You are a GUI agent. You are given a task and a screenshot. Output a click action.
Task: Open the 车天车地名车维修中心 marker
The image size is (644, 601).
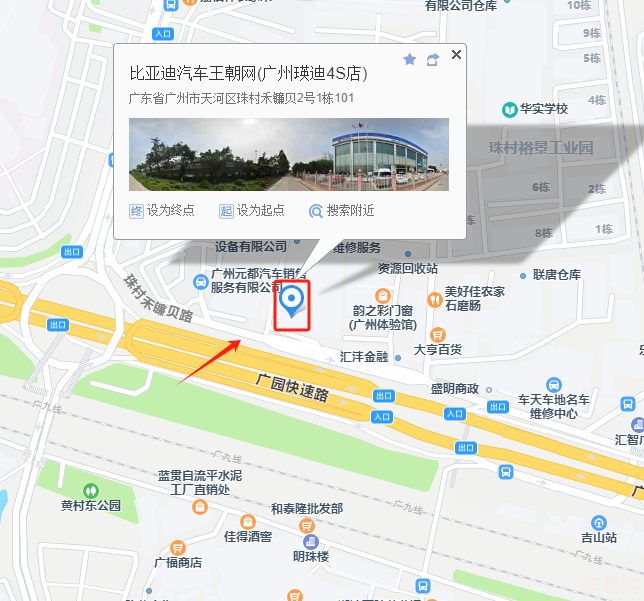(x=554, y=385)
